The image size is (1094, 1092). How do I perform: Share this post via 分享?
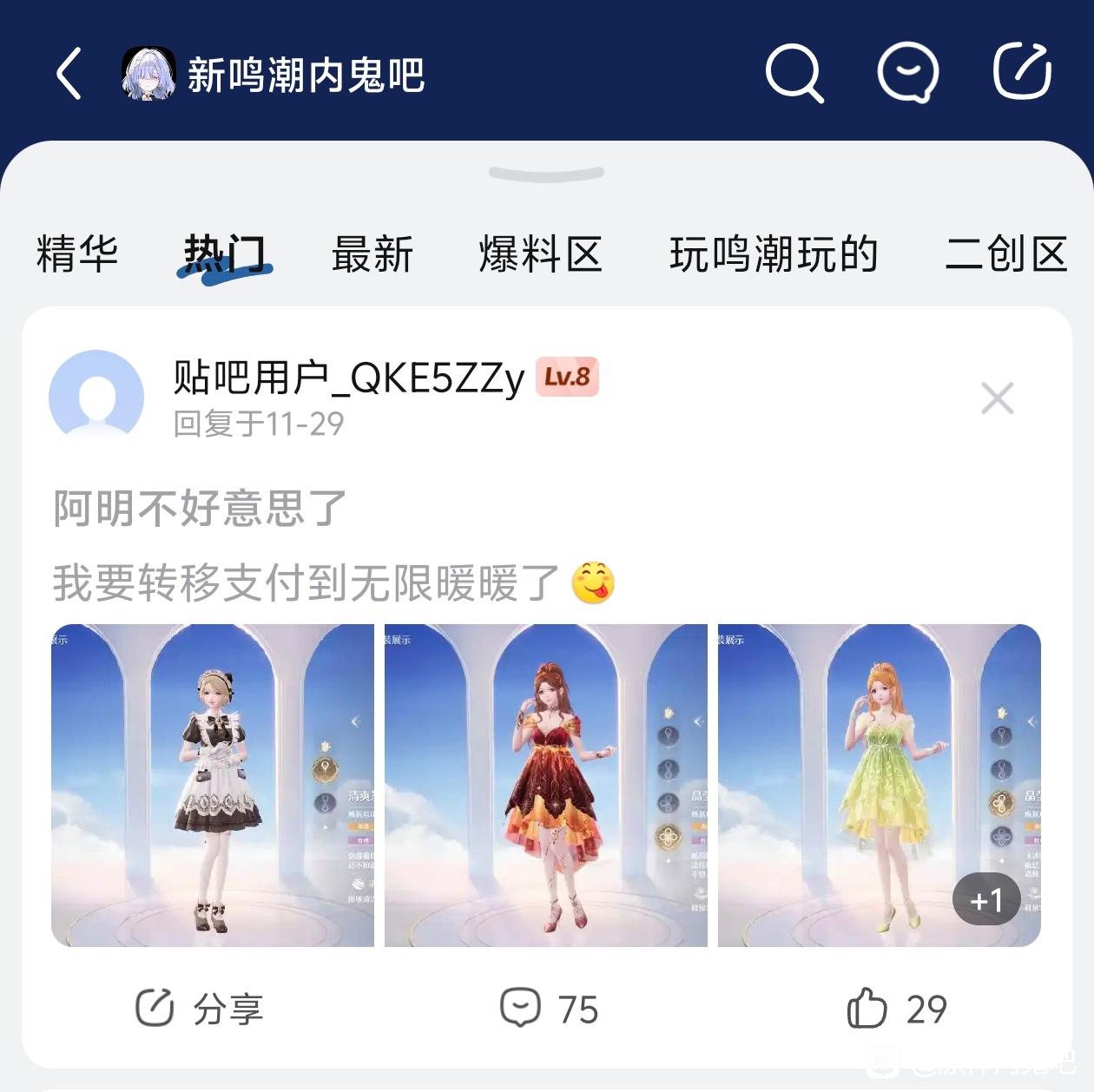pos(201,1009)
